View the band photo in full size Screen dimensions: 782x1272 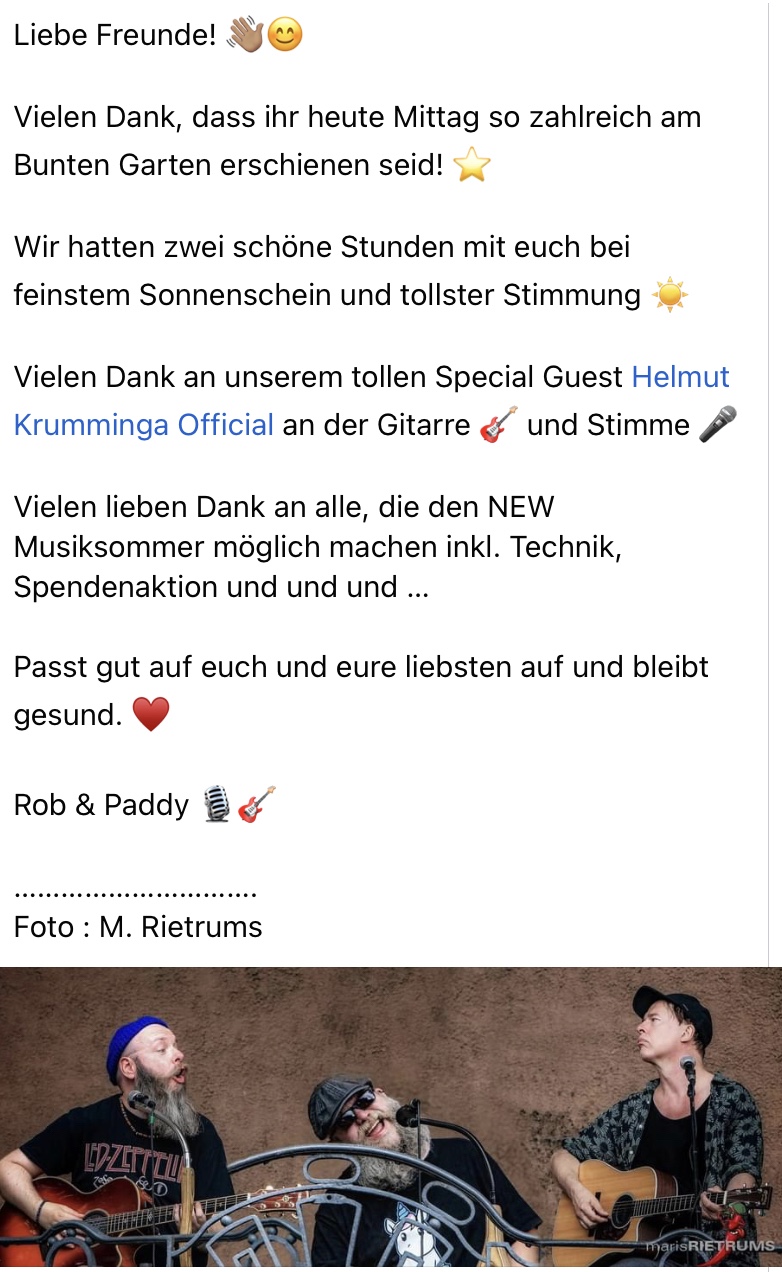[390, 1118]
